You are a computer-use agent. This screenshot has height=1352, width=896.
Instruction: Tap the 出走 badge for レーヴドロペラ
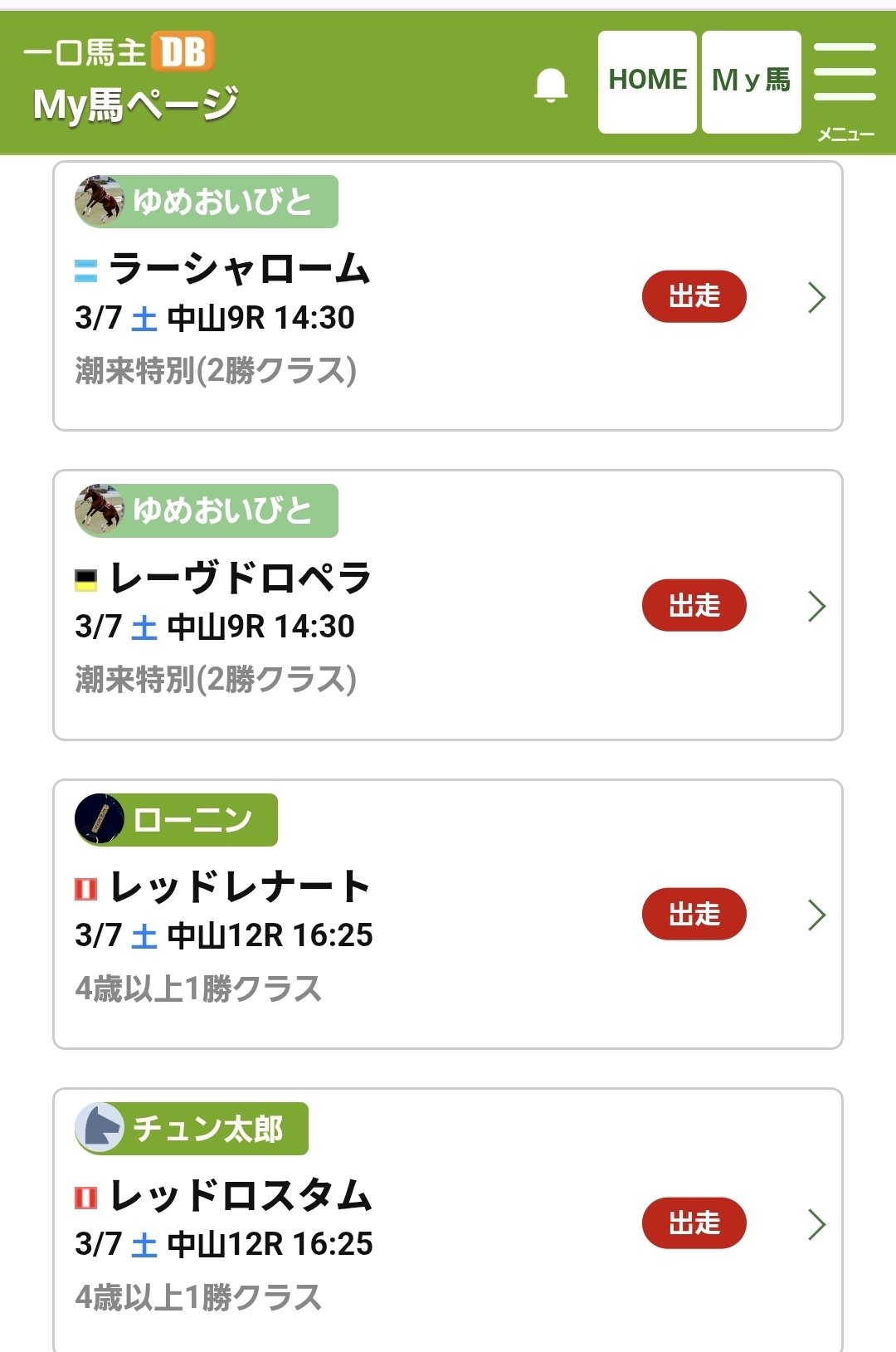point(694,605)
